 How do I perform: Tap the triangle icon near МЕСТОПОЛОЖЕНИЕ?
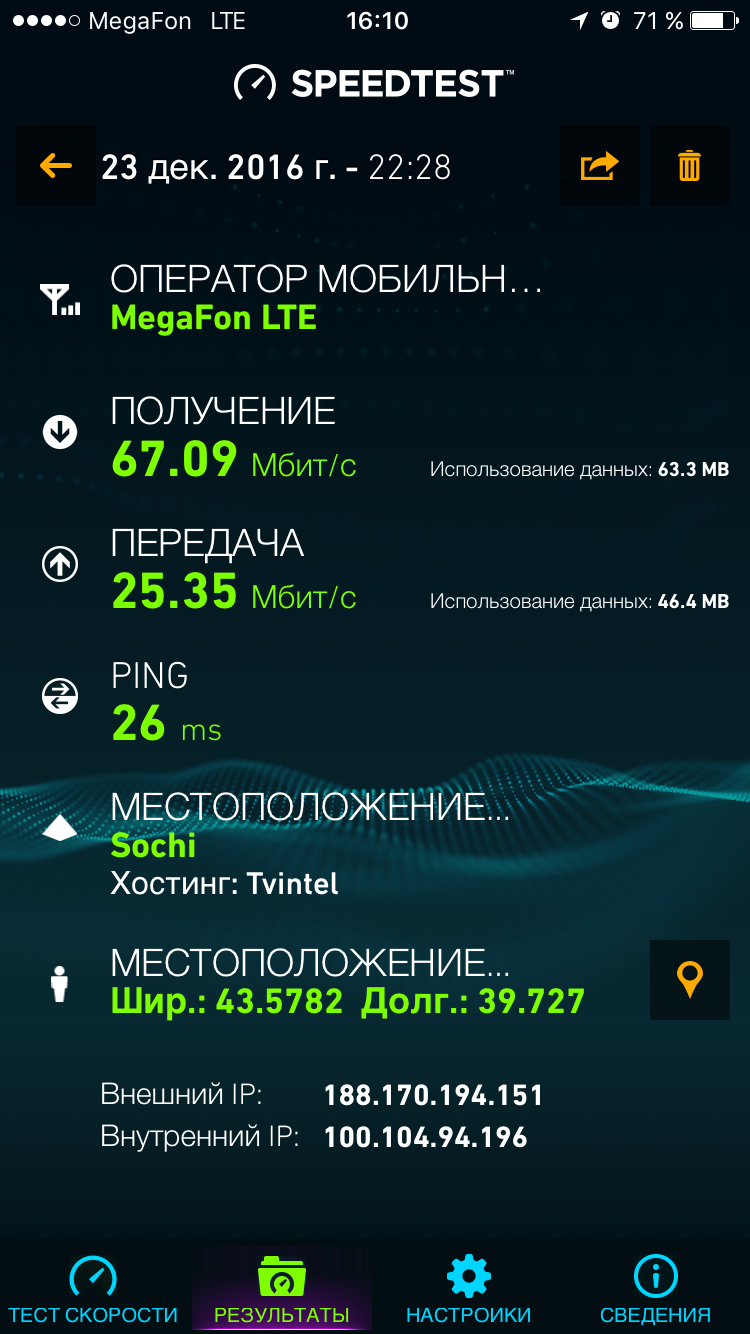click(59, 827)
